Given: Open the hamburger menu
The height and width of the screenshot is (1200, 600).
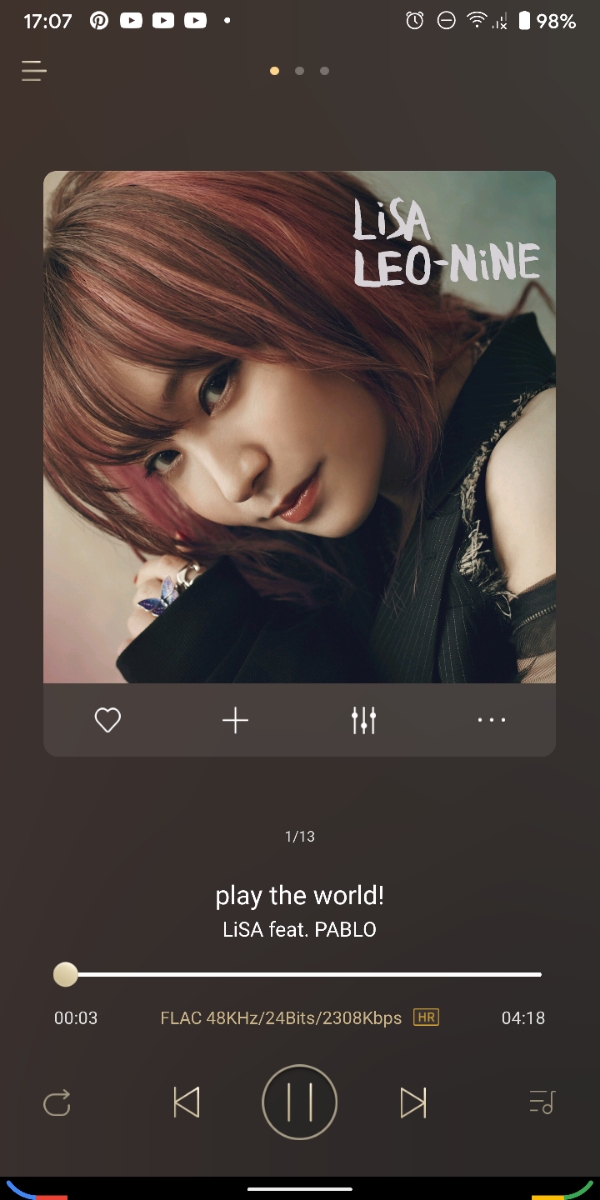Looking at the screenshot, I should tap(34, 71).
